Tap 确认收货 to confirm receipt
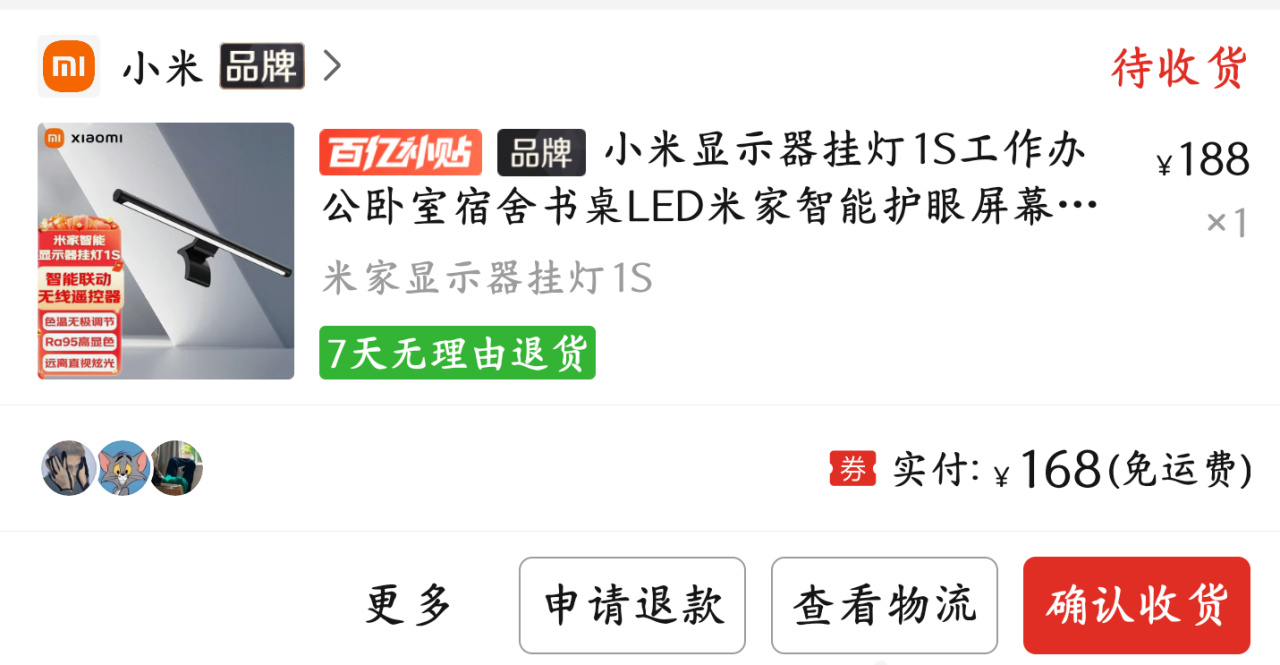The image size is (1280, 665). [x=1136, y=605]
